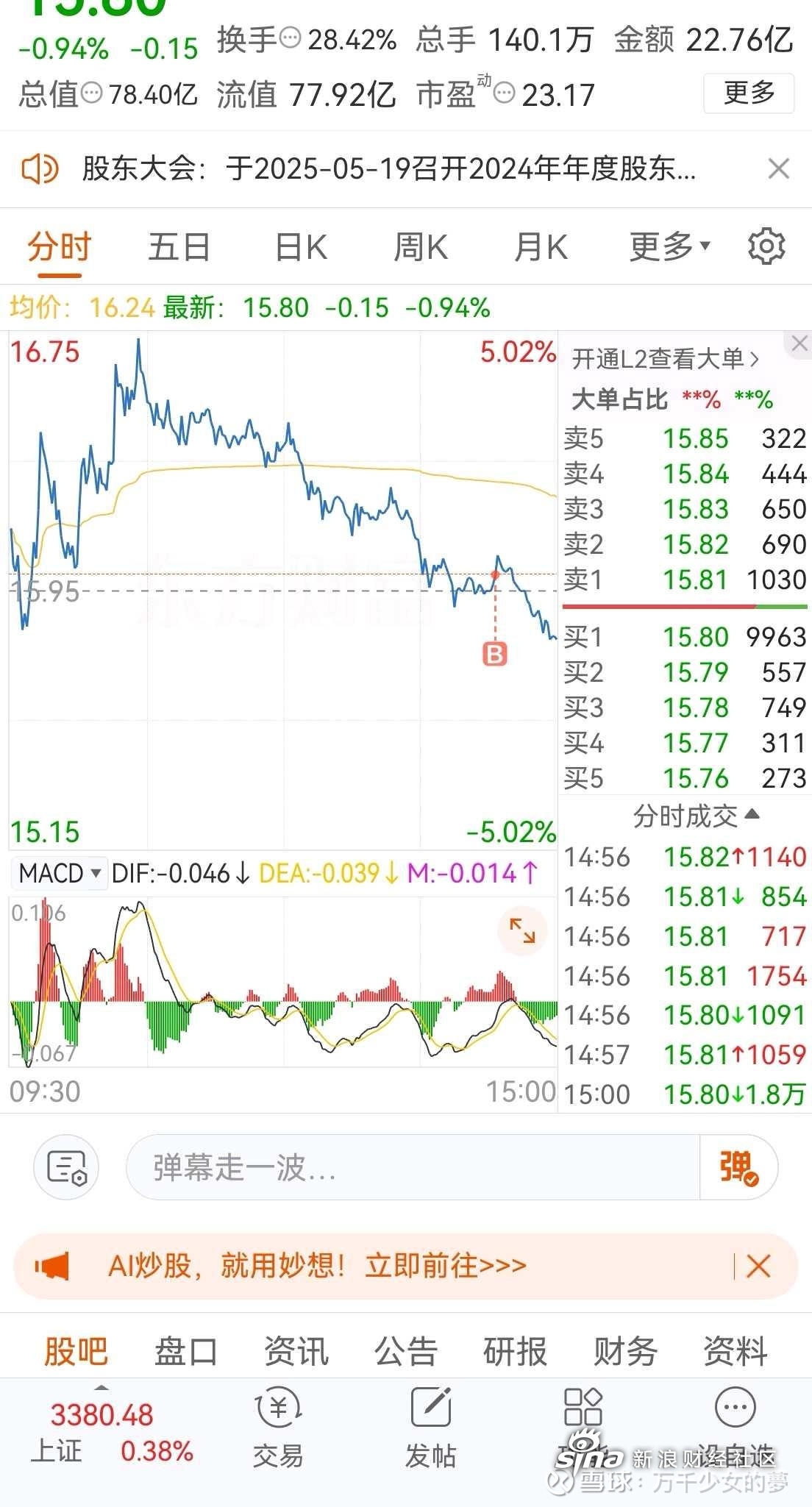Switch to the 日K chart tab

(300, 247)
